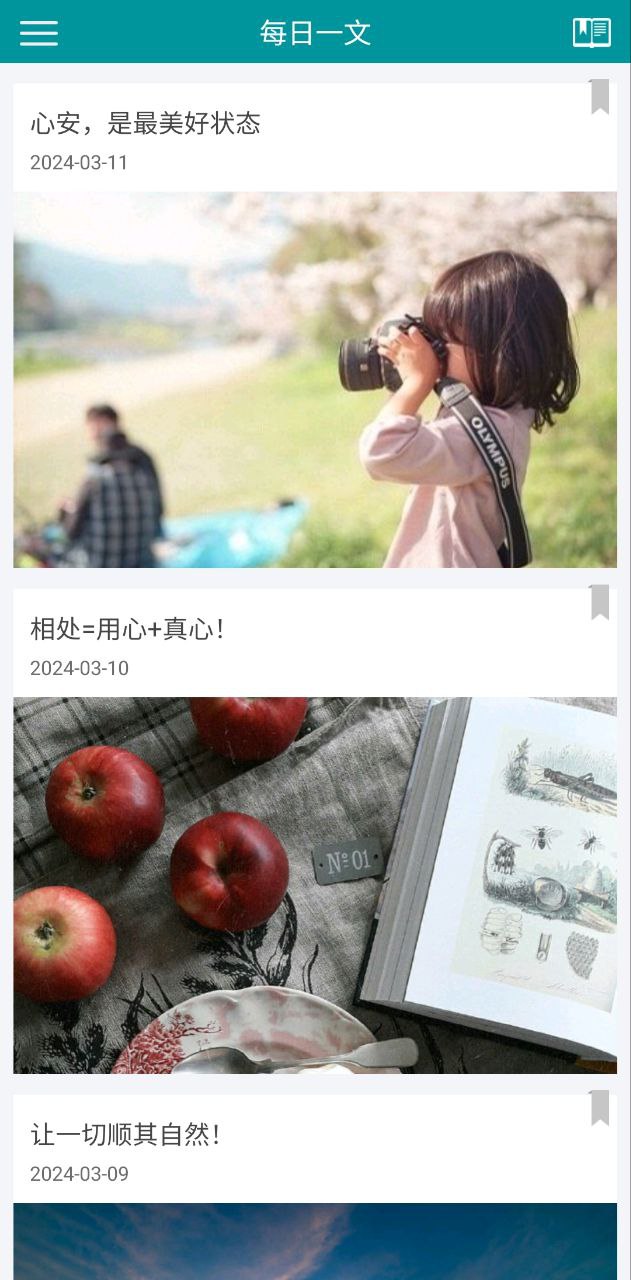631x1280 pixels.
Task: Open the hamburger drawer menu
Action: coord(39,33)
